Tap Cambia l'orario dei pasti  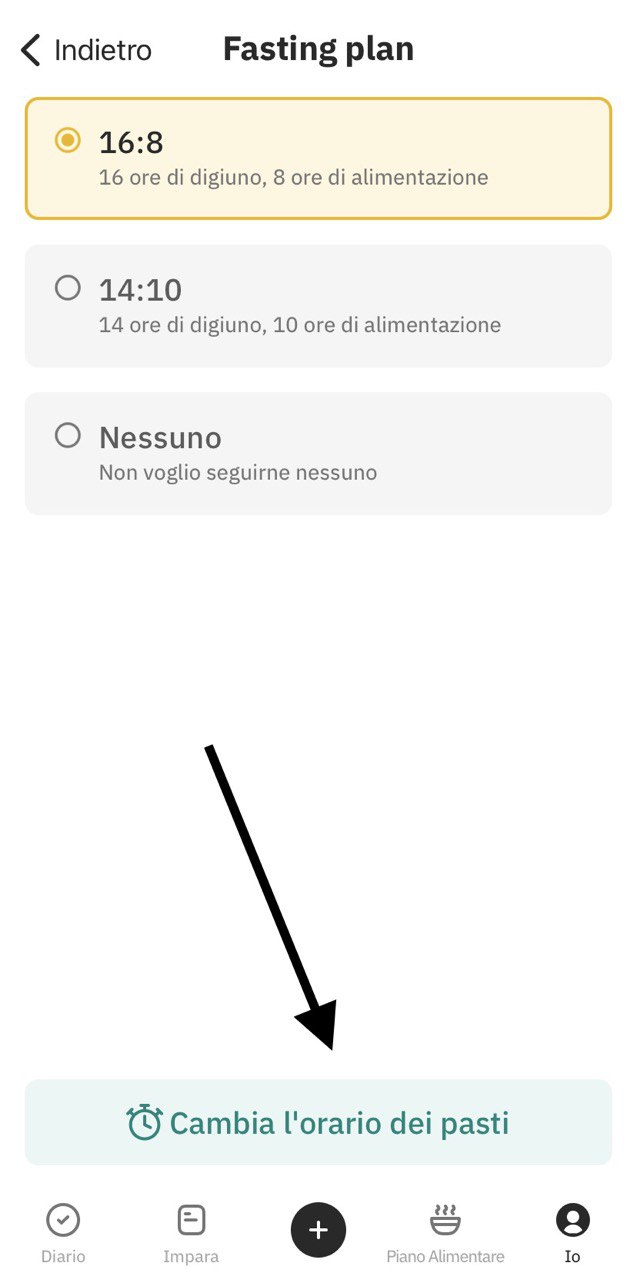[x=317, y=1123]
